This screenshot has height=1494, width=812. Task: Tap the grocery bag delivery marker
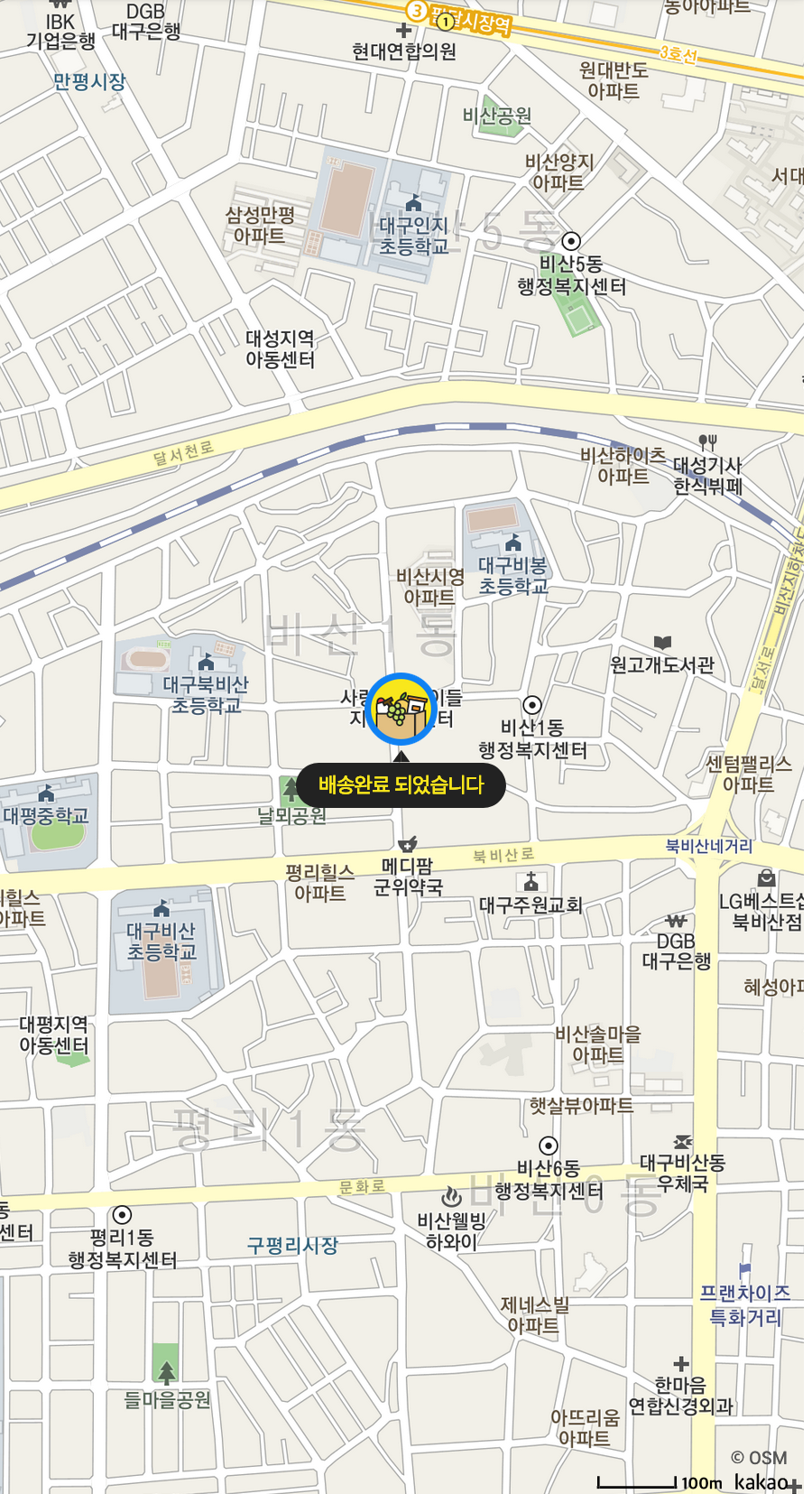401,710
